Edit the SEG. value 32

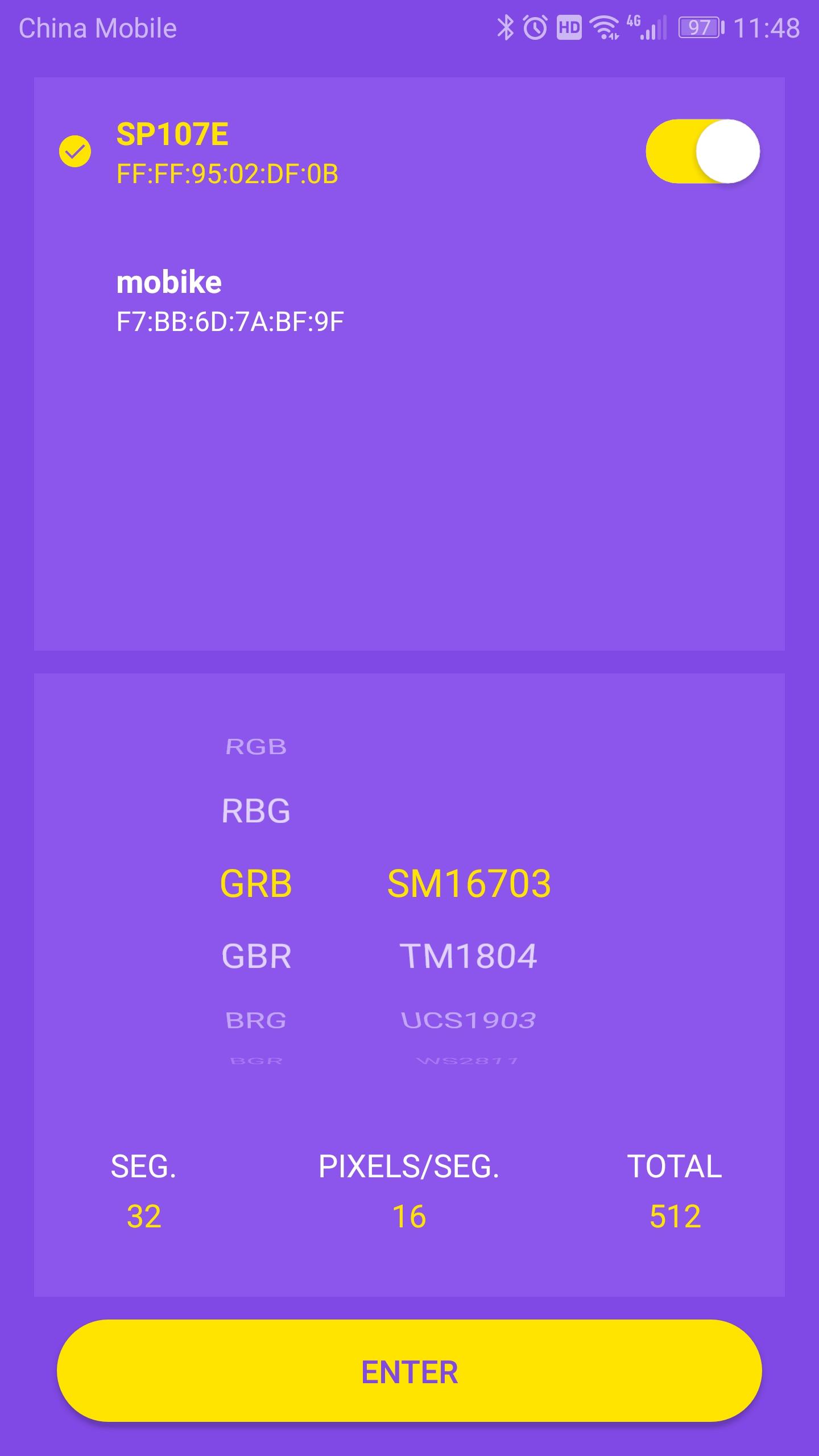pyautogui.click(x=144, y=1217)
